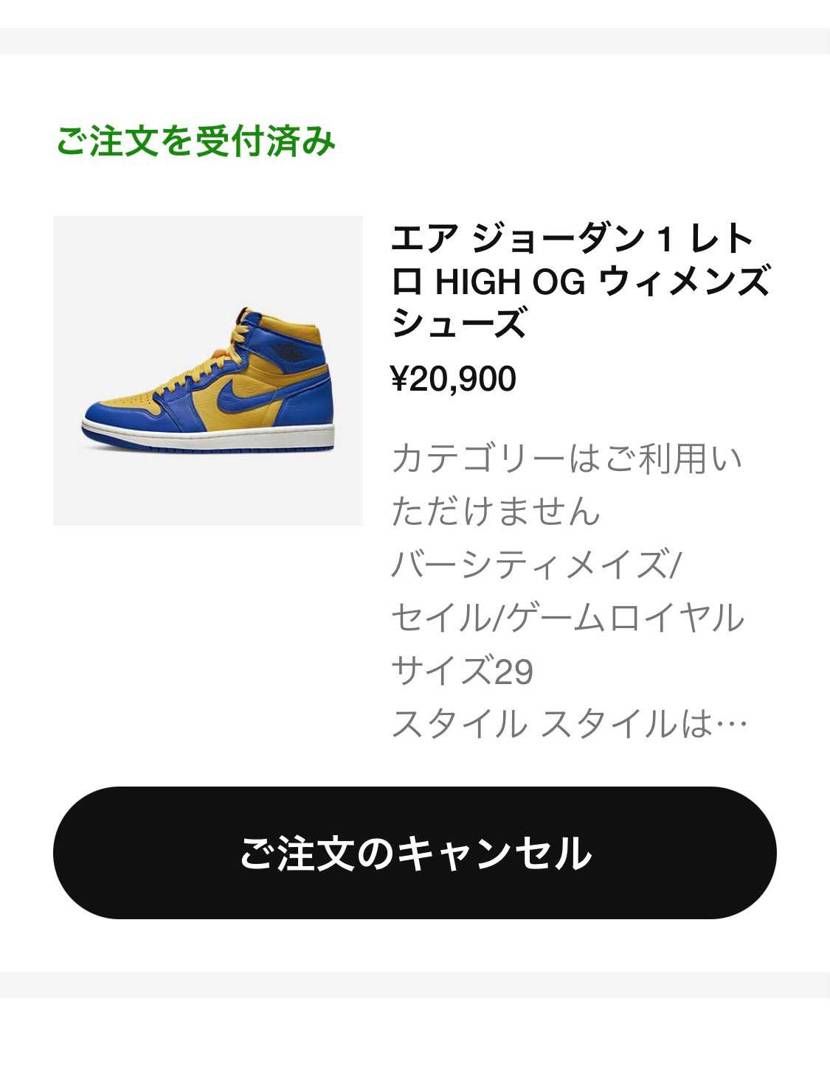Screen dimensions: 830x1091
Task: Tap the ご注文のキャンセル button
Action: tap(414, 853)
